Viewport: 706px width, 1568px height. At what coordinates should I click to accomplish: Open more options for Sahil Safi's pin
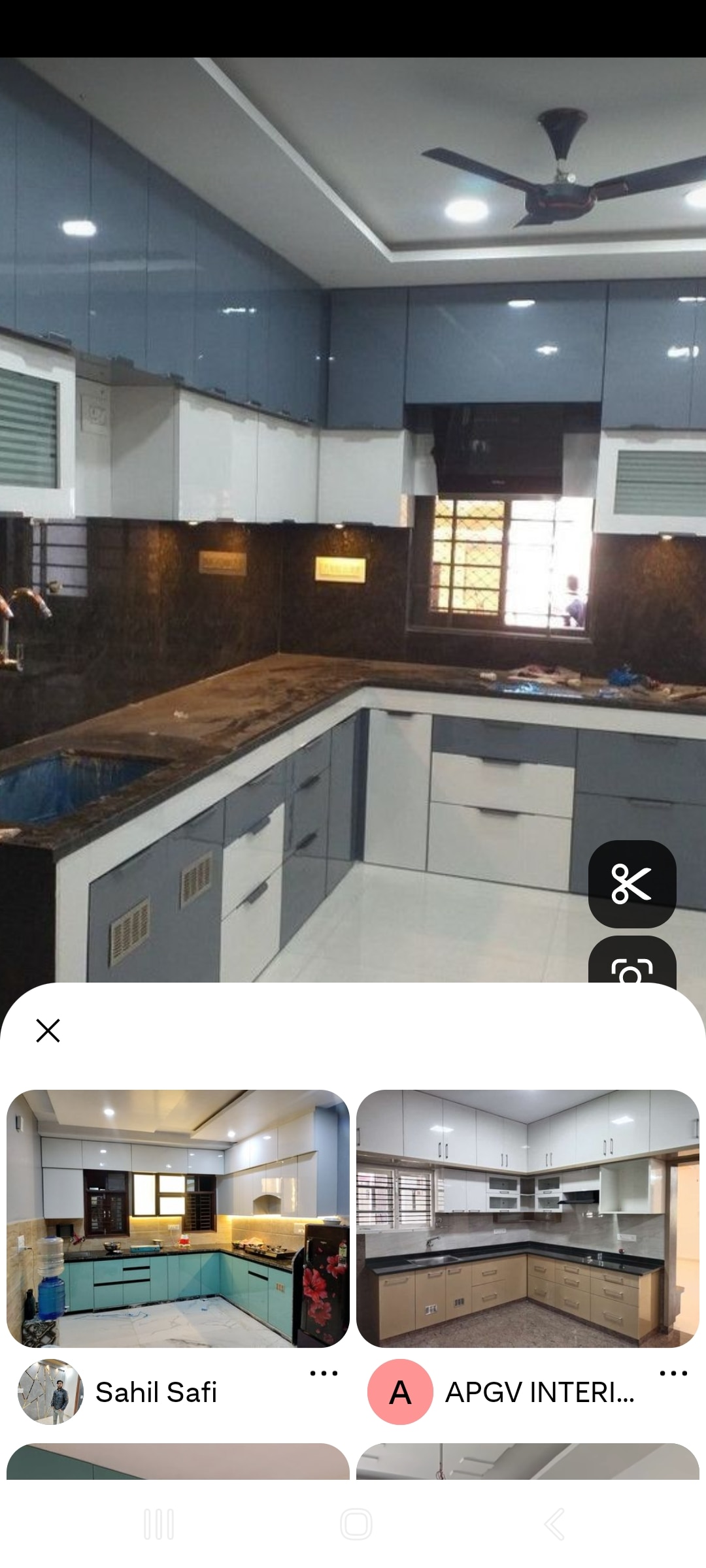(x=324, y=1373)
